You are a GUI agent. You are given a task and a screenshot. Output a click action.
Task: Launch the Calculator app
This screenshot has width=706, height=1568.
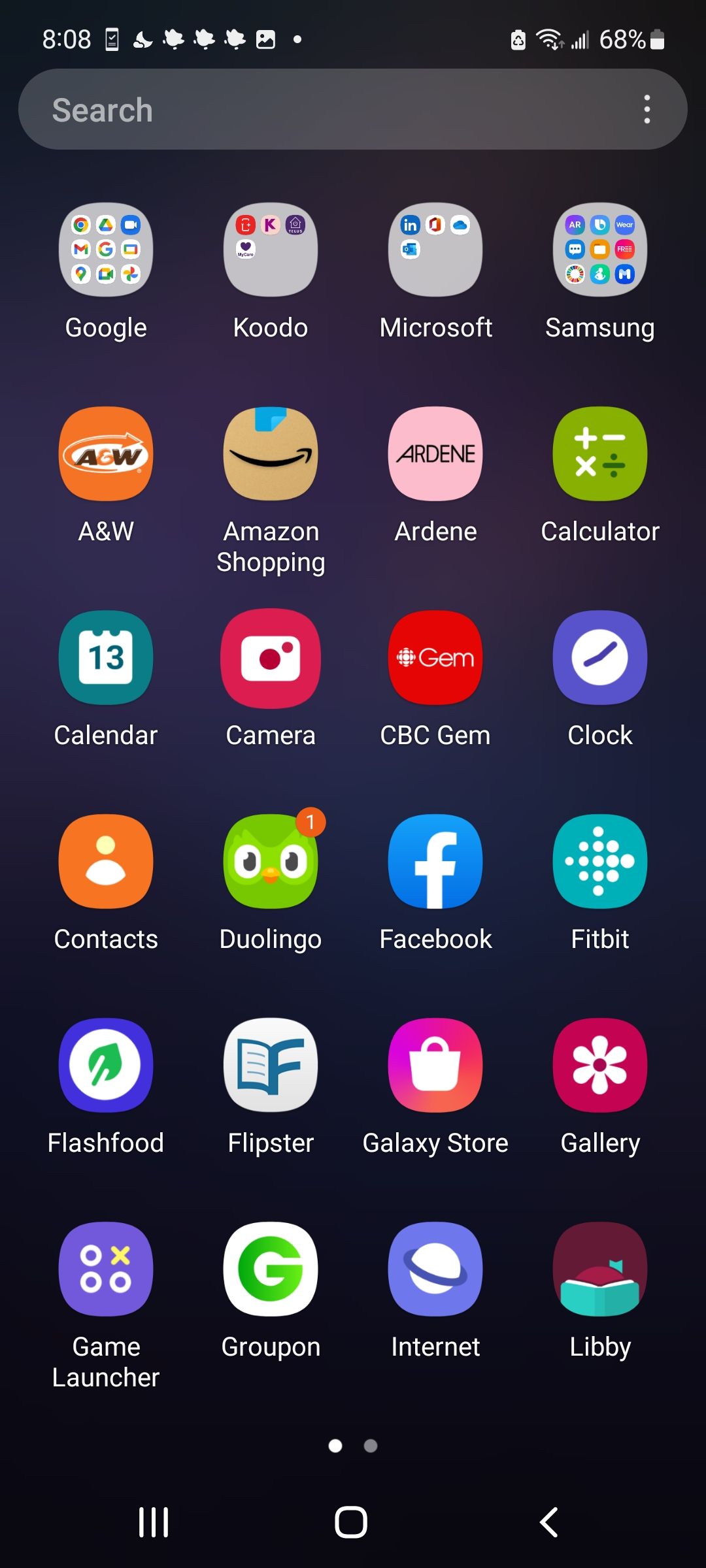tap(599, 454)
